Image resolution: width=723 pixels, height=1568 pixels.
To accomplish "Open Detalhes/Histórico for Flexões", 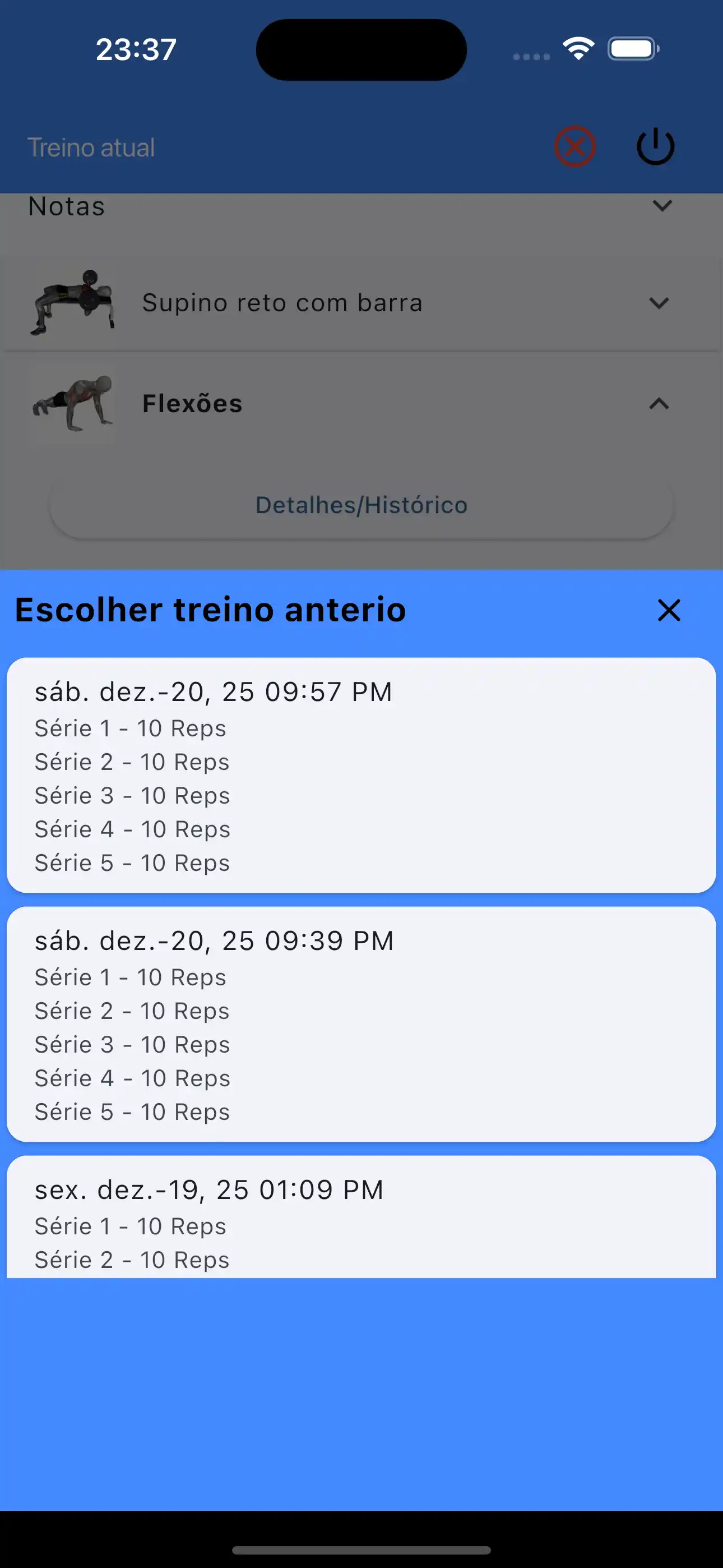I will click(x=361, y=505).
